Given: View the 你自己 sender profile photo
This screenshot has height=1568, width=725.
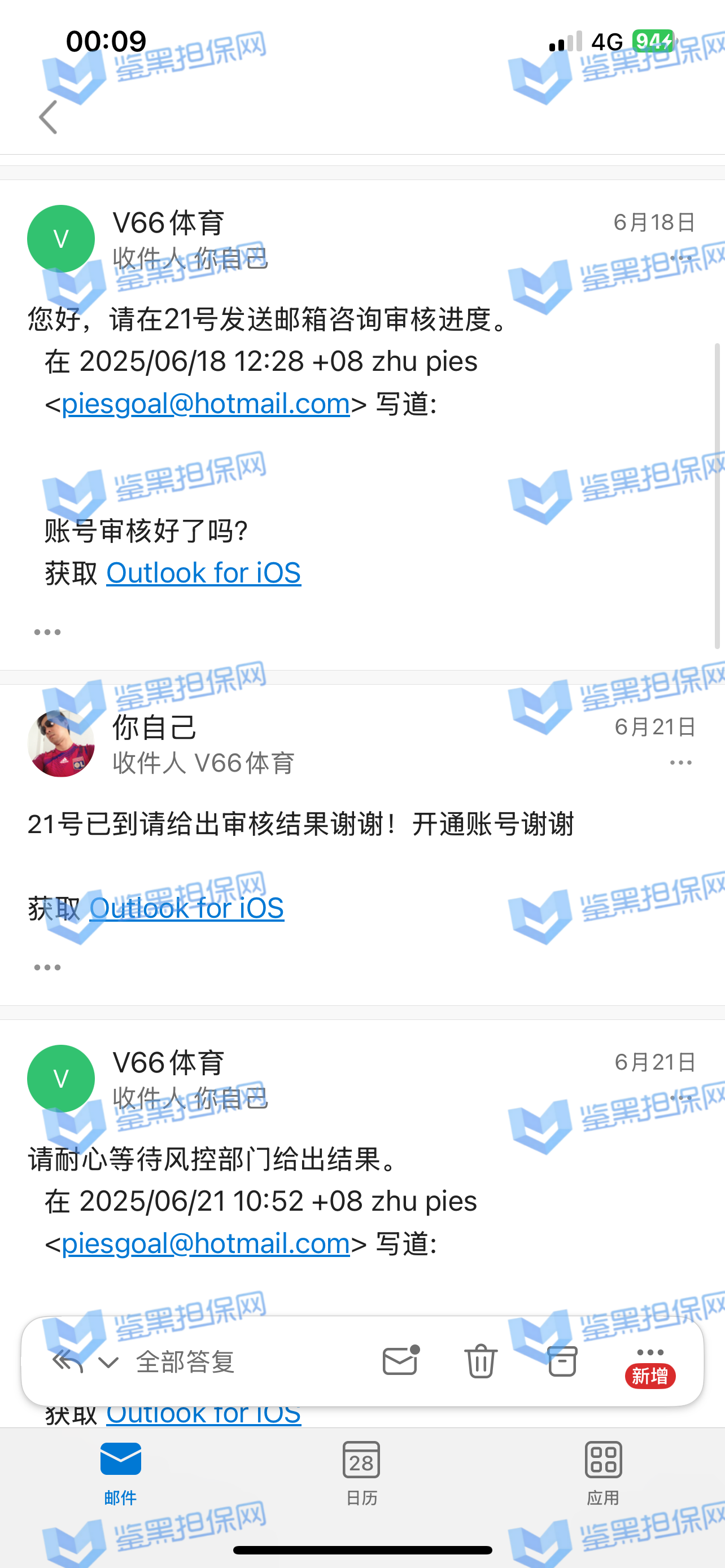Looking at the screenshot, I should [61, 743].
